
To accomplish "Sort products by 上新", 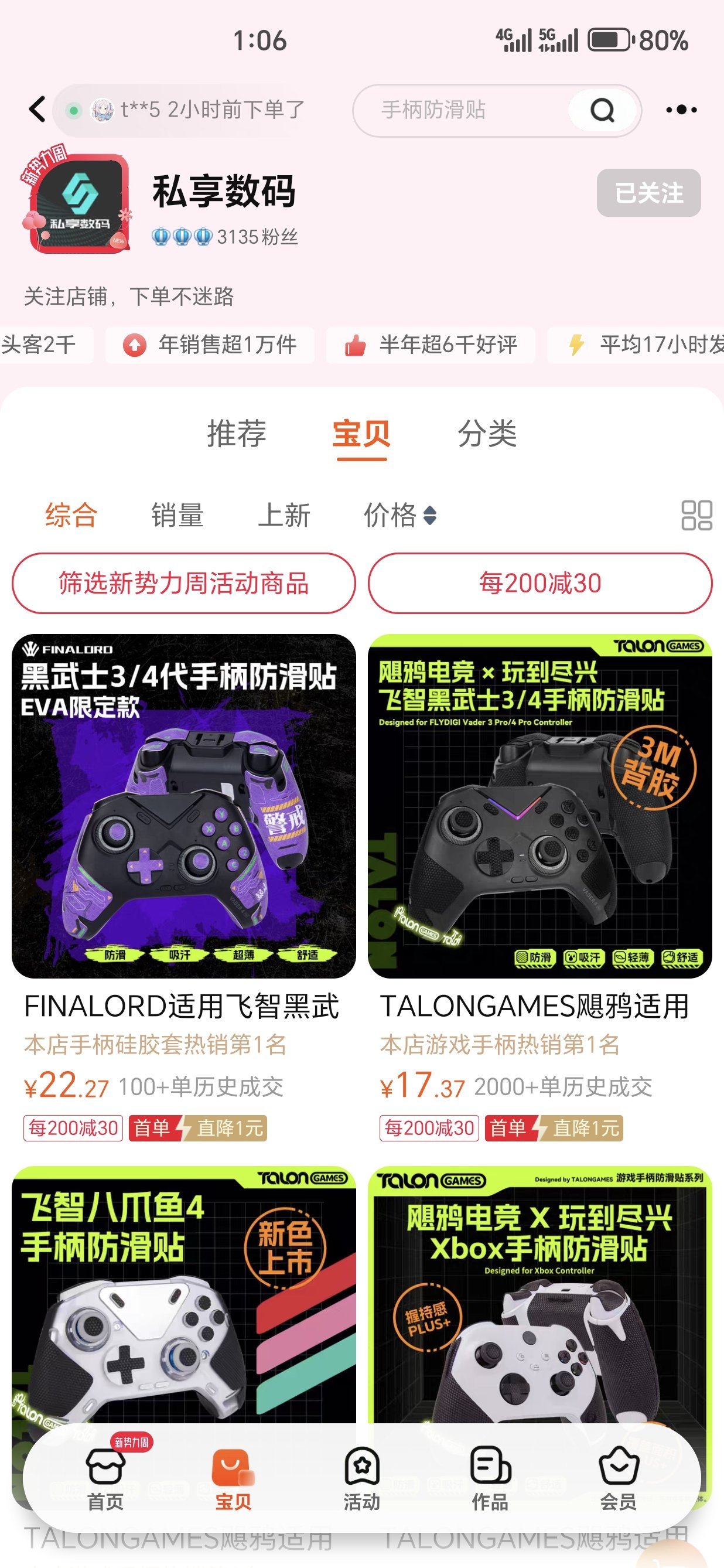I will [284, 516].
